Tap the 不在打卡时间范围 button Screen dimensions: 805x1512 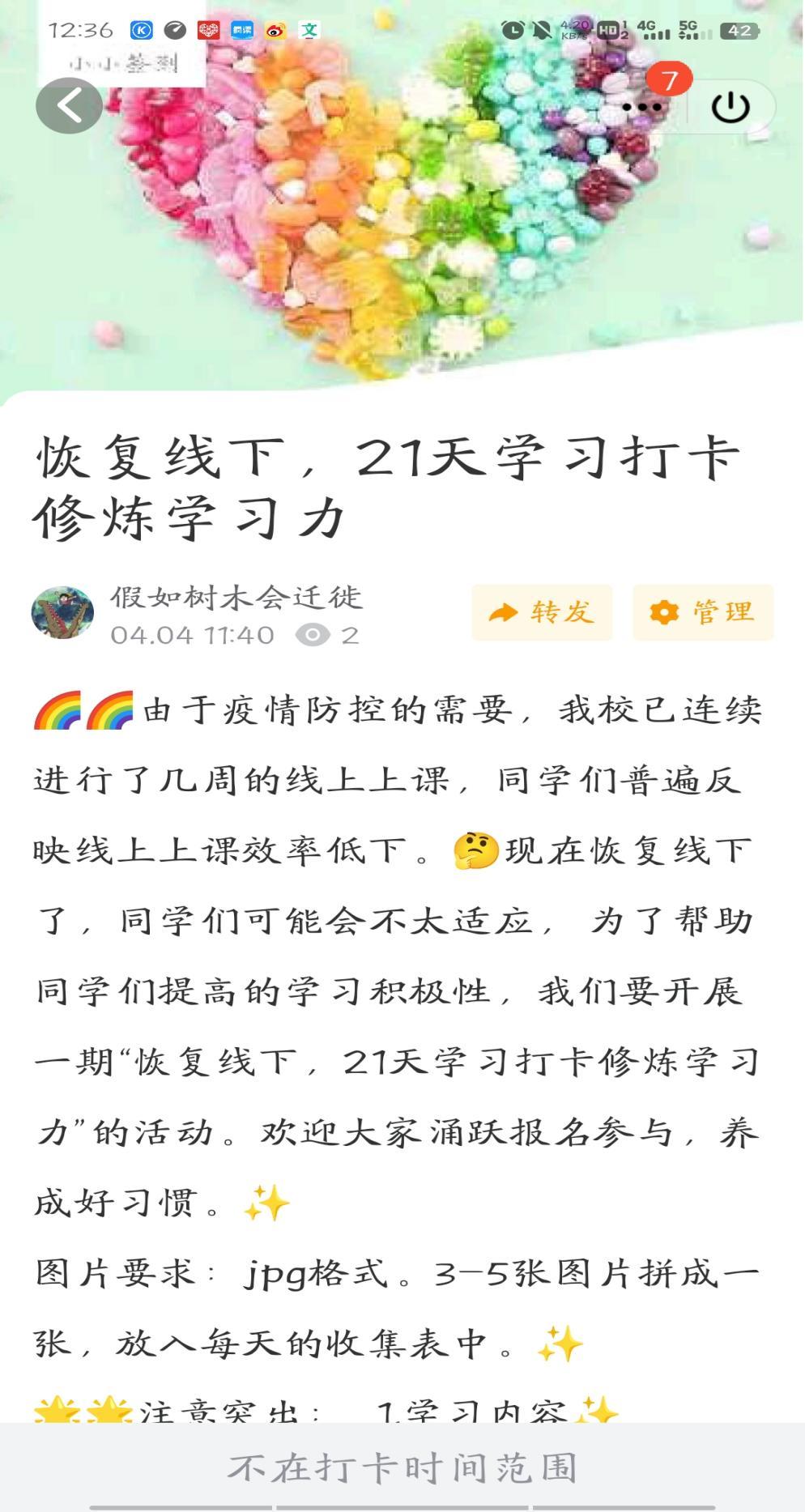click(402, 1467)
